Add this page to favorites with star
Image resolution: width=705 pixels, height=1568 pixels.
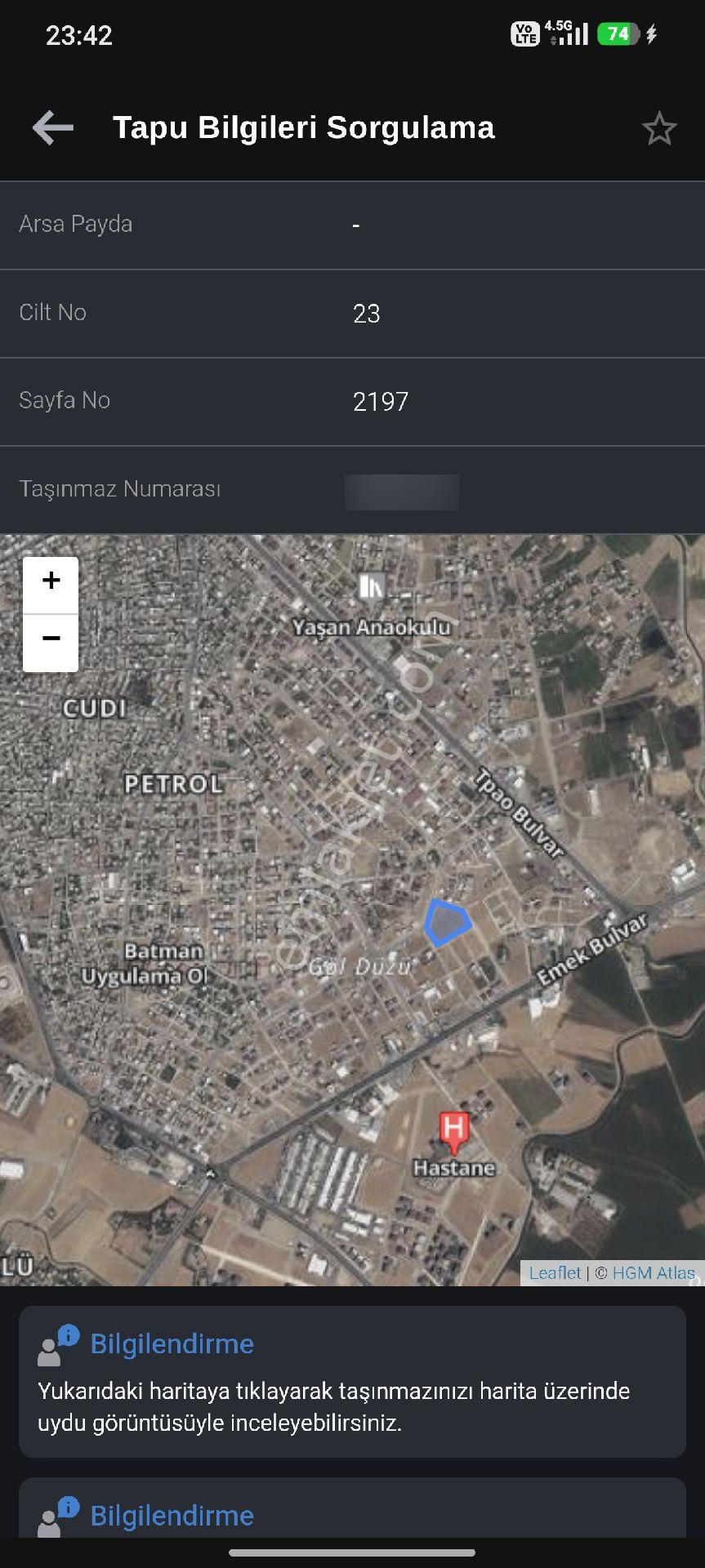click(x=658, y=129)
